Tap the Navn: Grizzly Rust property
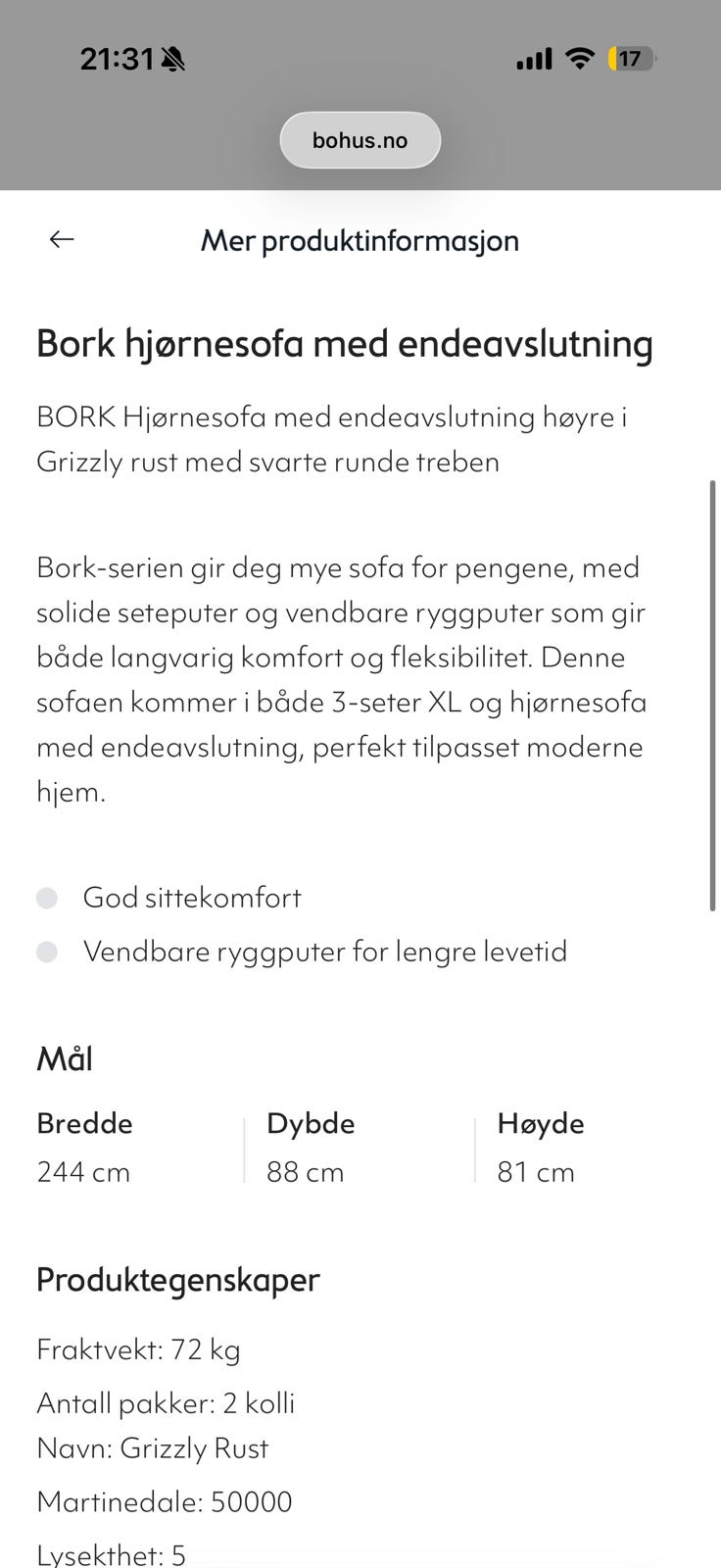 [x=152, y=1448]
